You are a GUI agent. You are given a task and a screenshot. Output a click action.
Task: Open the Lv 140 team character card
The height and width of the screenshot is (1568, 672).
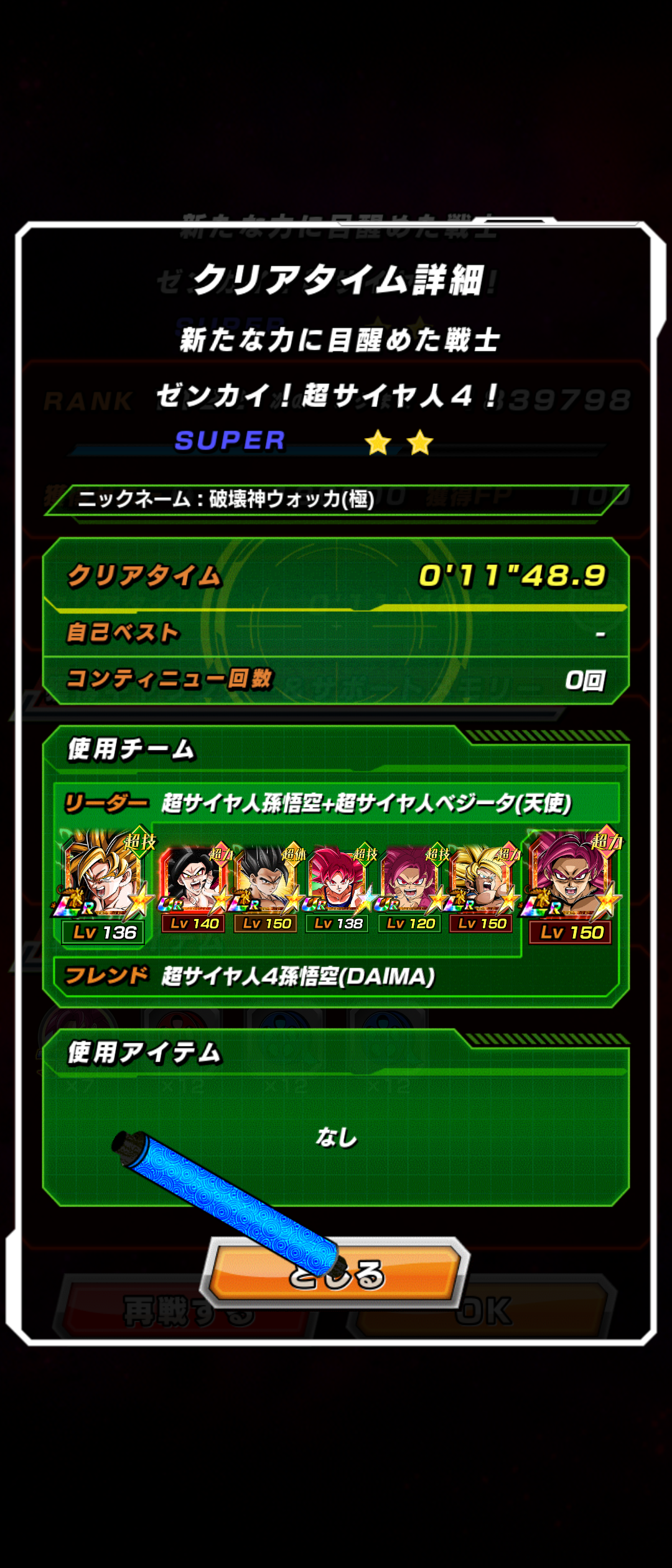click(193, 880)
